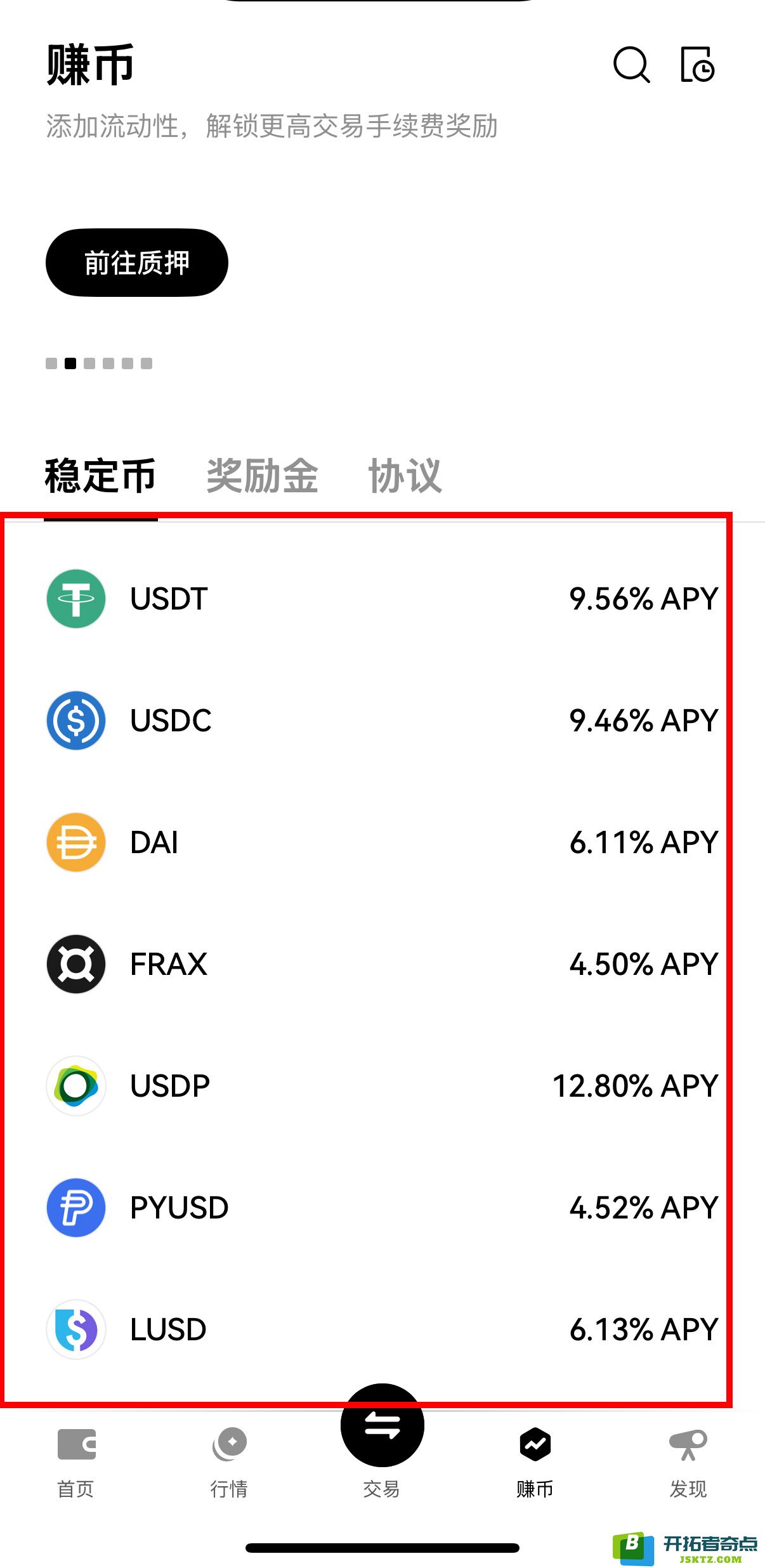765x1568 pixels.
Task: Choose USDP with 12.80% APY
Action: tap(383, 1086)
